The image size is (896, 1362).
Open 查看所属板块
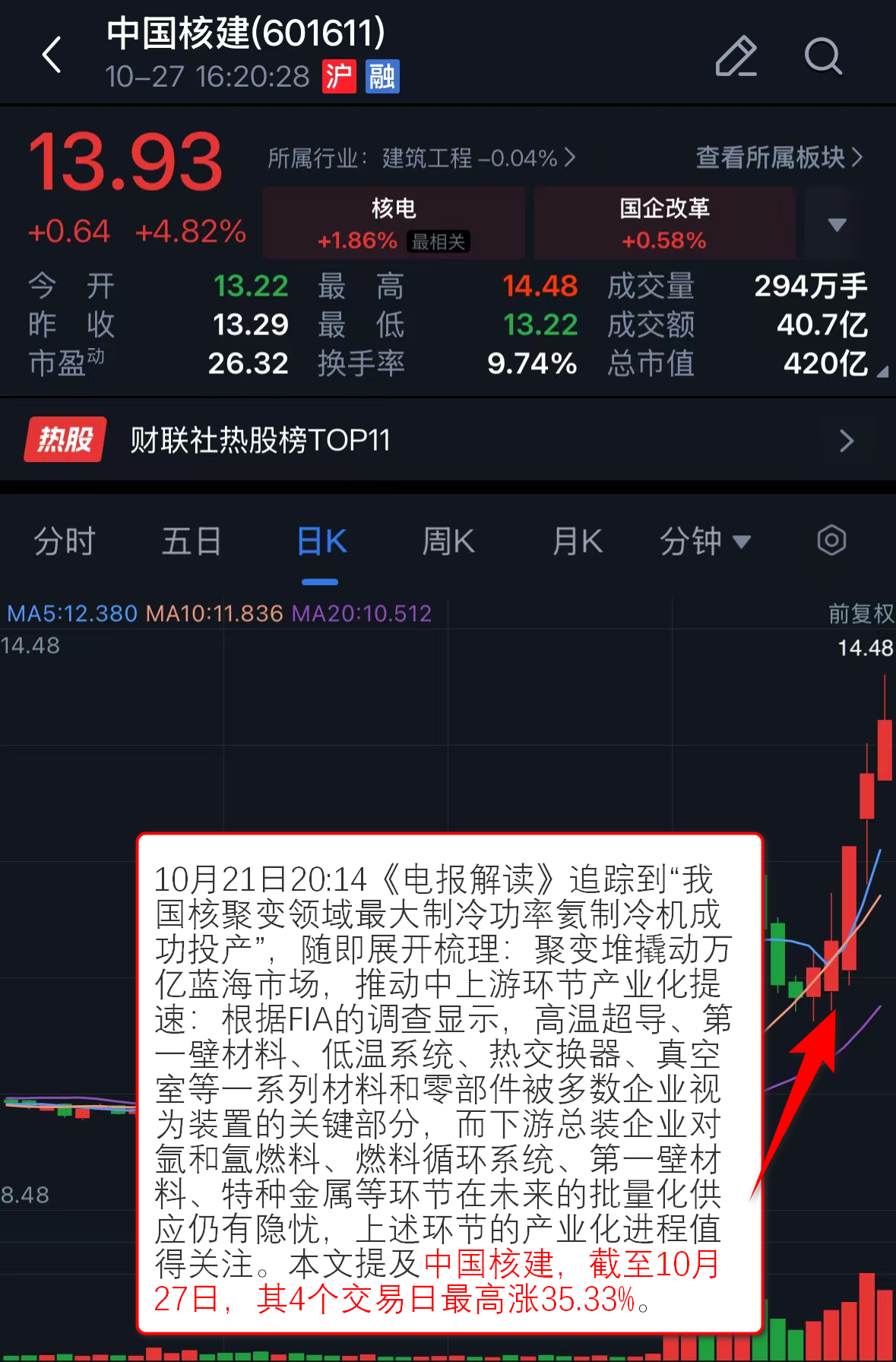click(x=779, y=157)
